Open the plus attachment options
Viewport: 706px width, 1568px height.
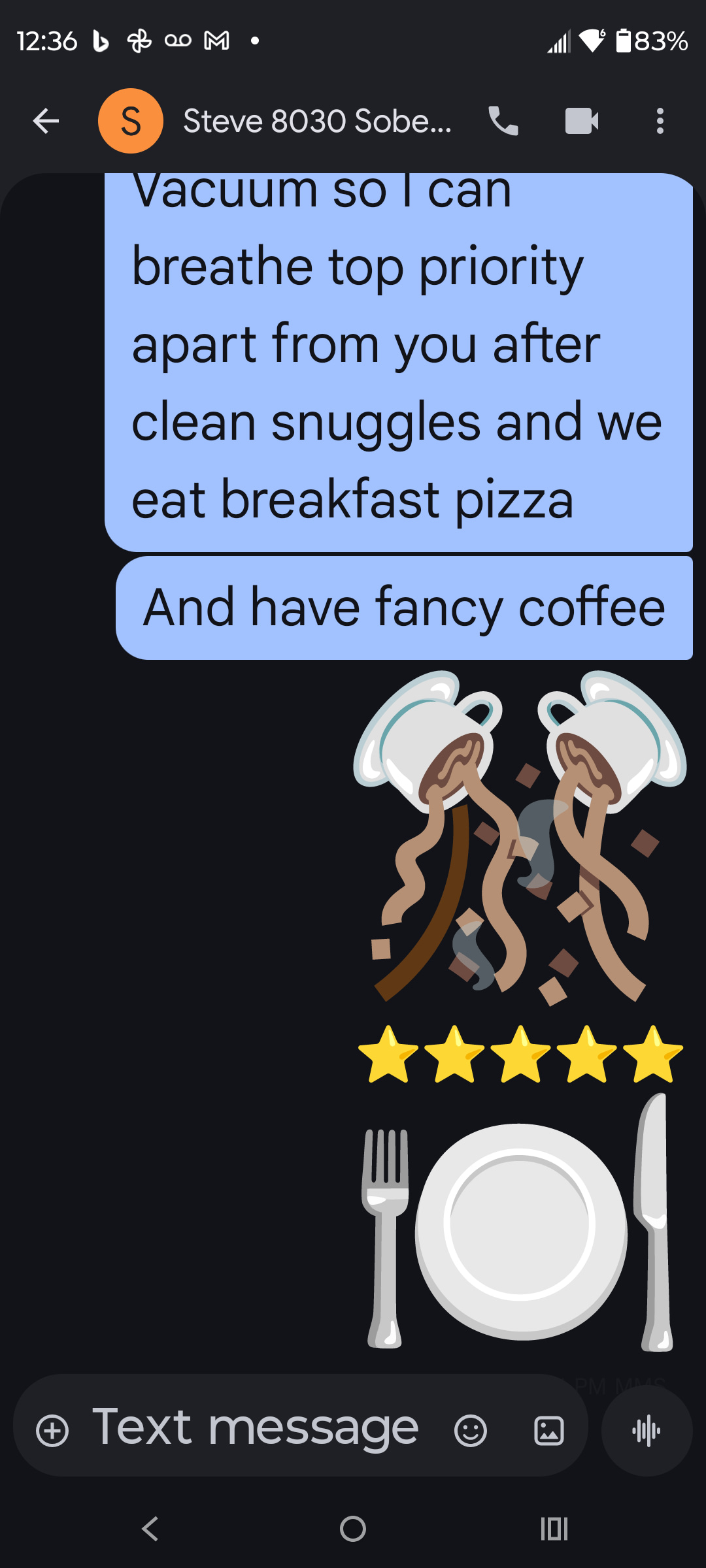(52, 1431)
